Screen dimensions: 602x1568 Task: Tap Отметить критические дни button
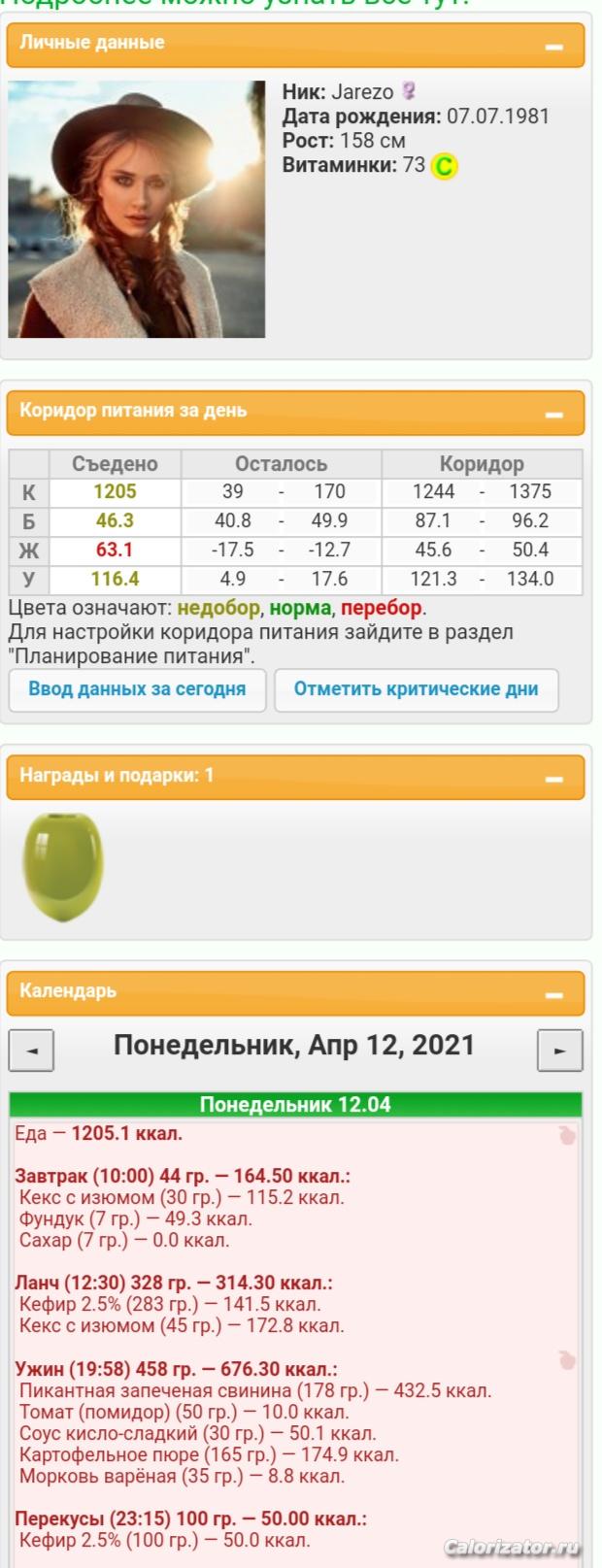pyautogui.click(x=416, y=689)
